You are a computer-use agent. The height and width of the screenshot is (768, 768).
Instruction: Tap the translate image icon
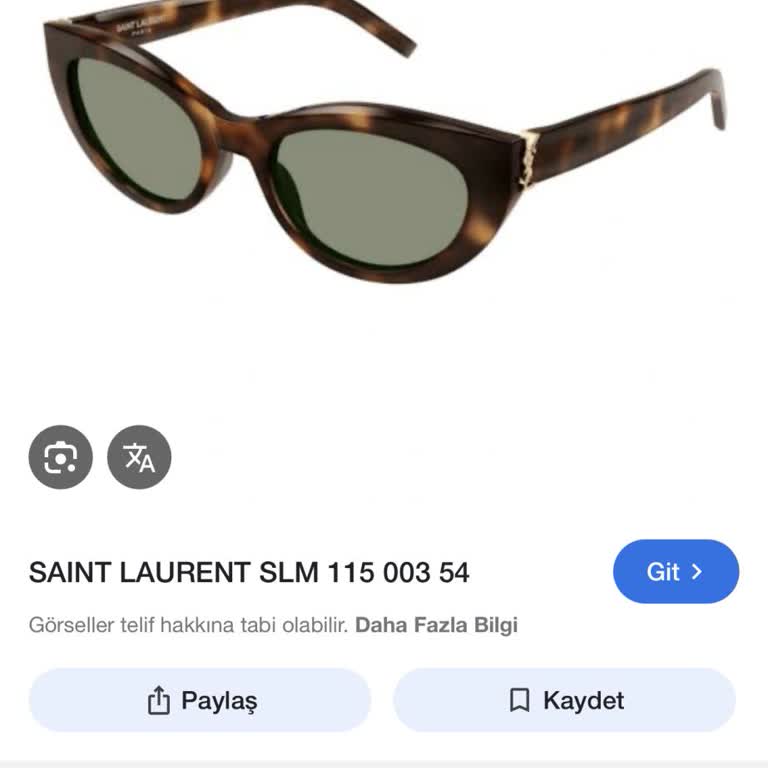(x=139, y=457)
